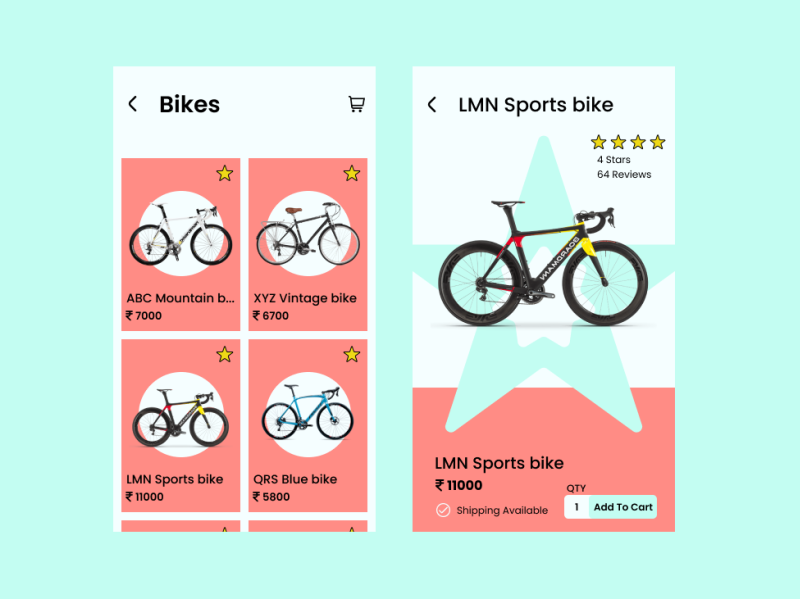
Task: Open the shopping cart icon
Action: coord(356,104)
